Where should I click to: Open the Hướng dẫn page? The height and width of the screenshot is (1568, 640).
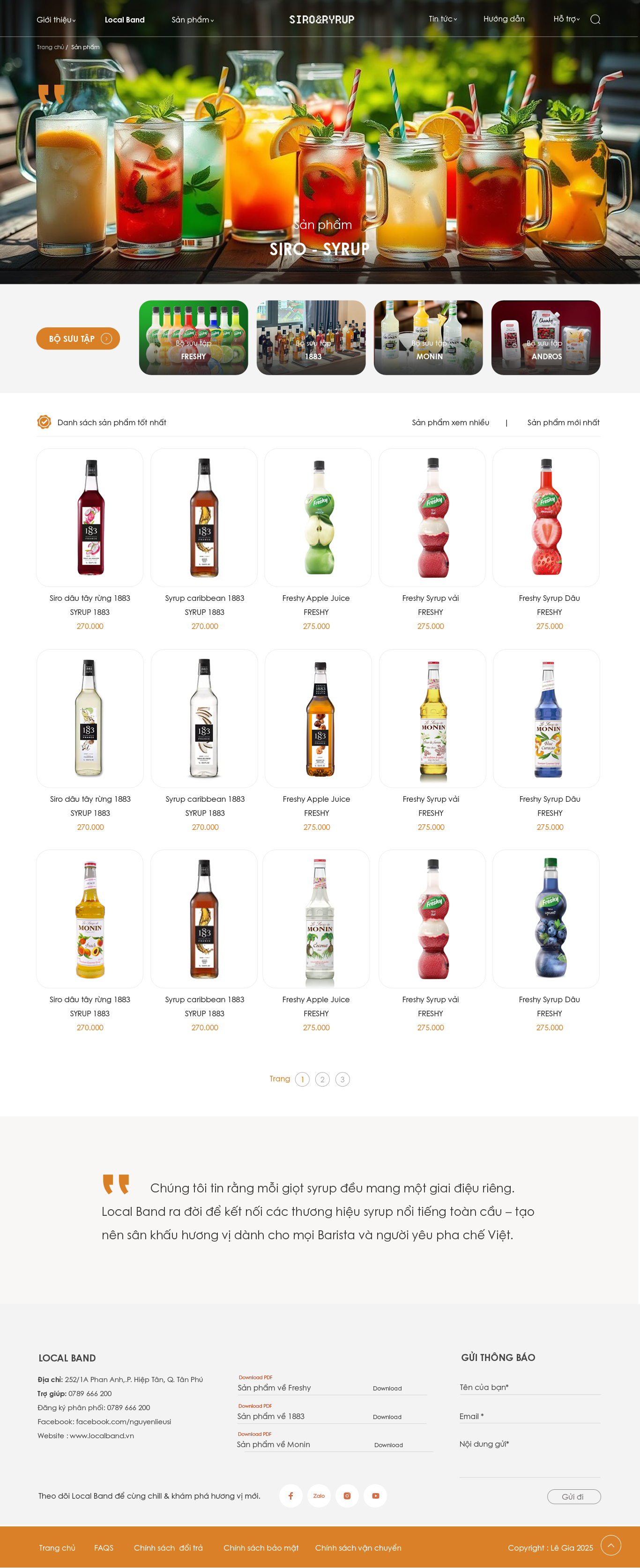504,20
